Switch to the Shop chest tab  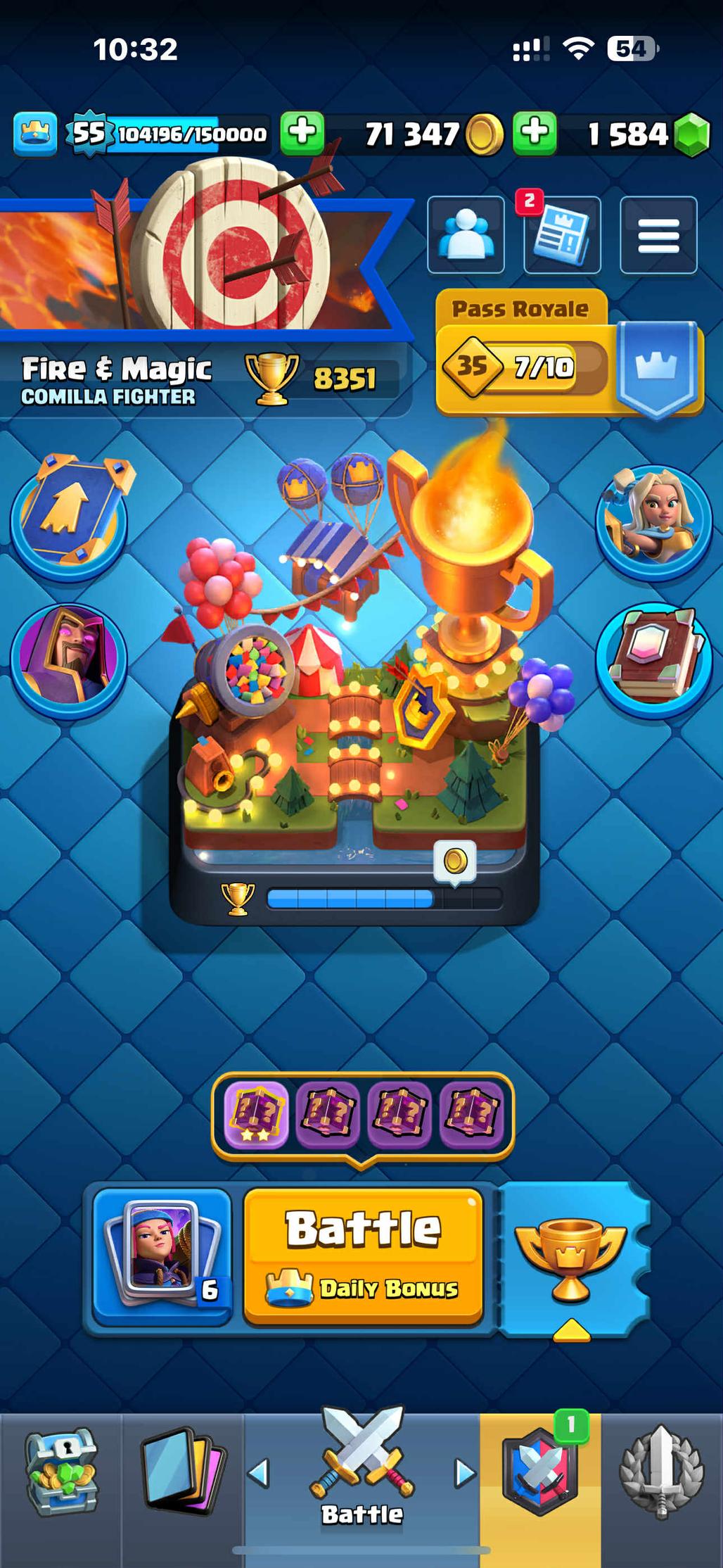pyautogui.click(x=61, y=1471)
